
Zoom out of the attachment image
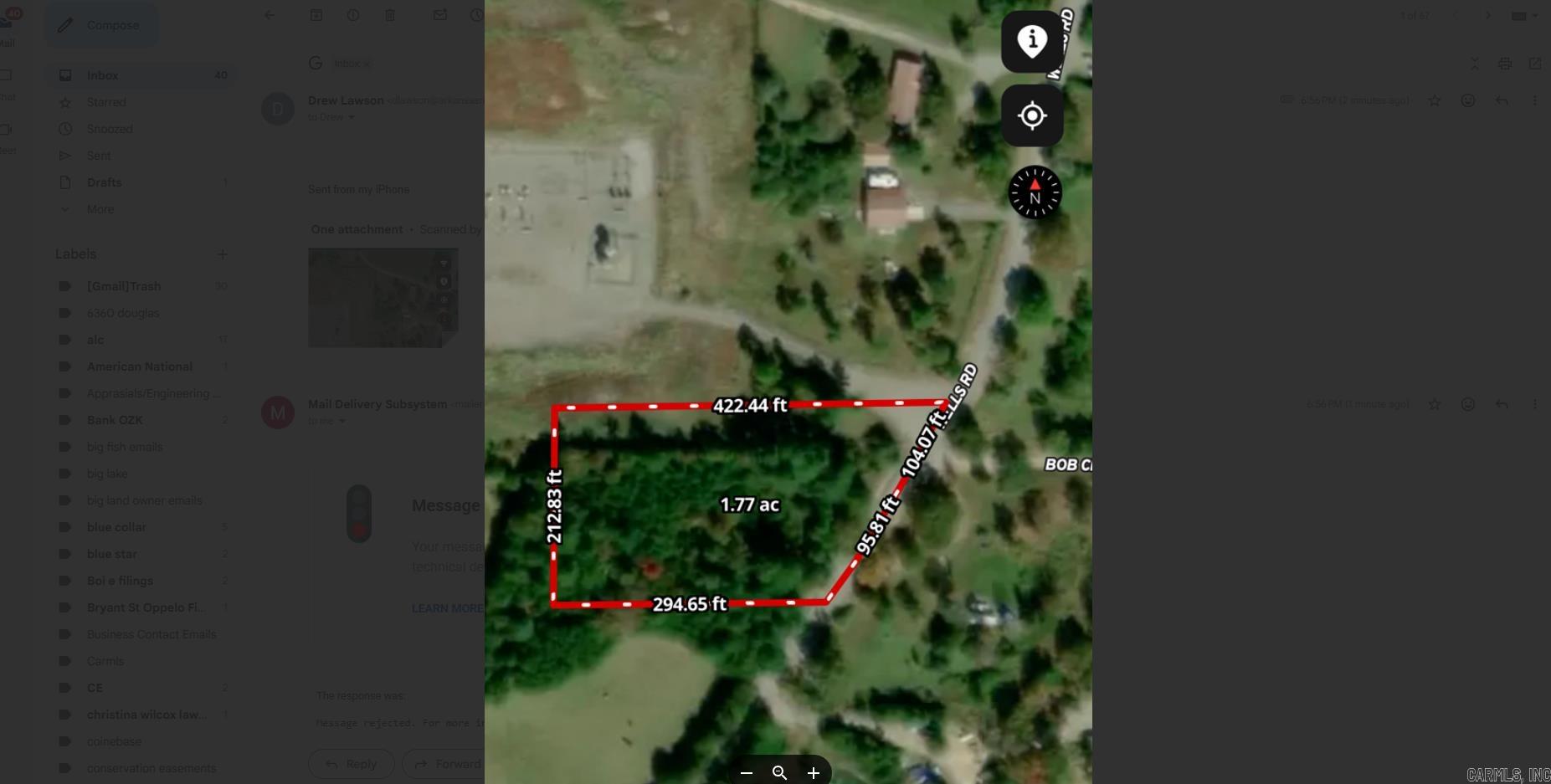[747, 773]
